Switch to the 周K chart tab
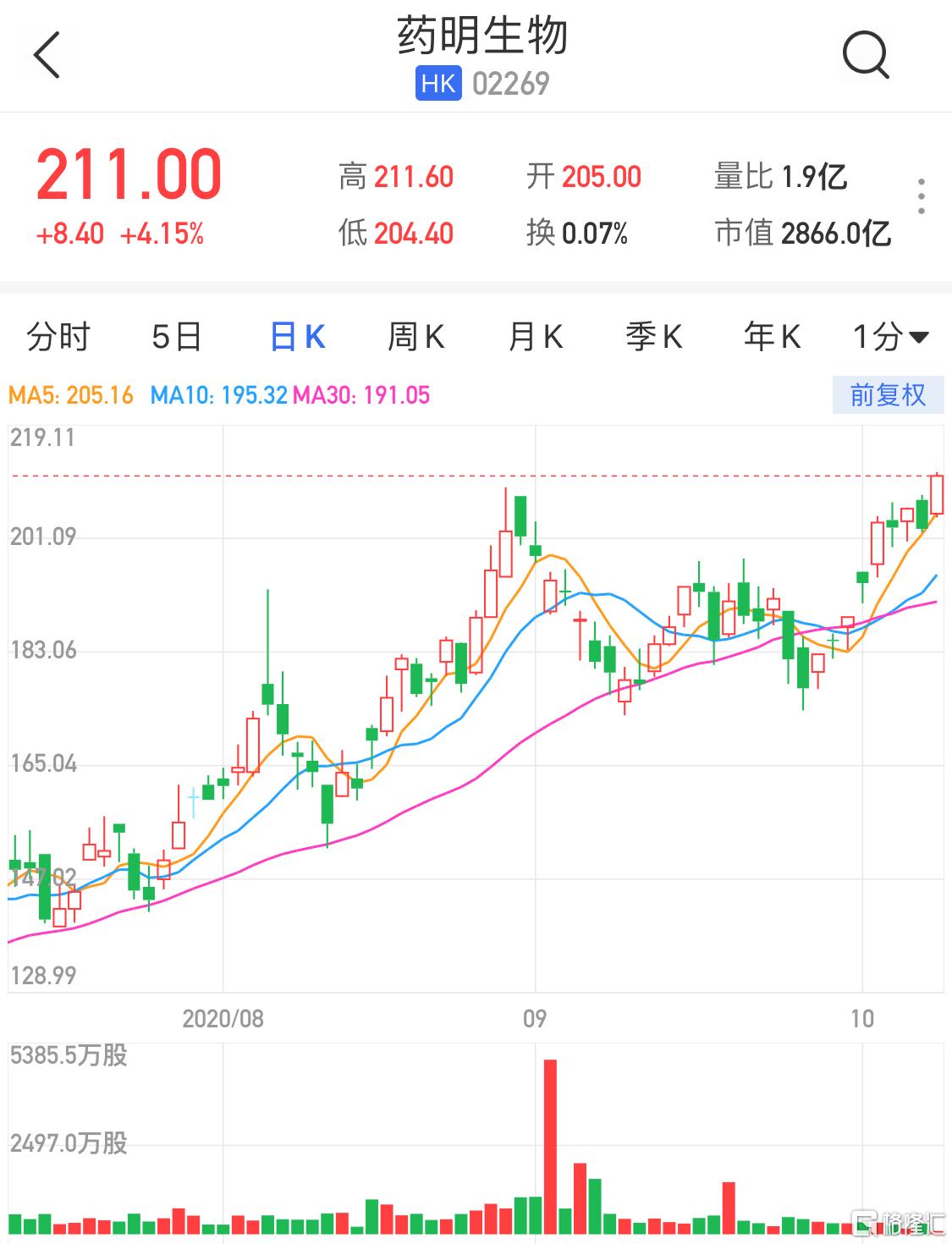 [x=415, y=337]
